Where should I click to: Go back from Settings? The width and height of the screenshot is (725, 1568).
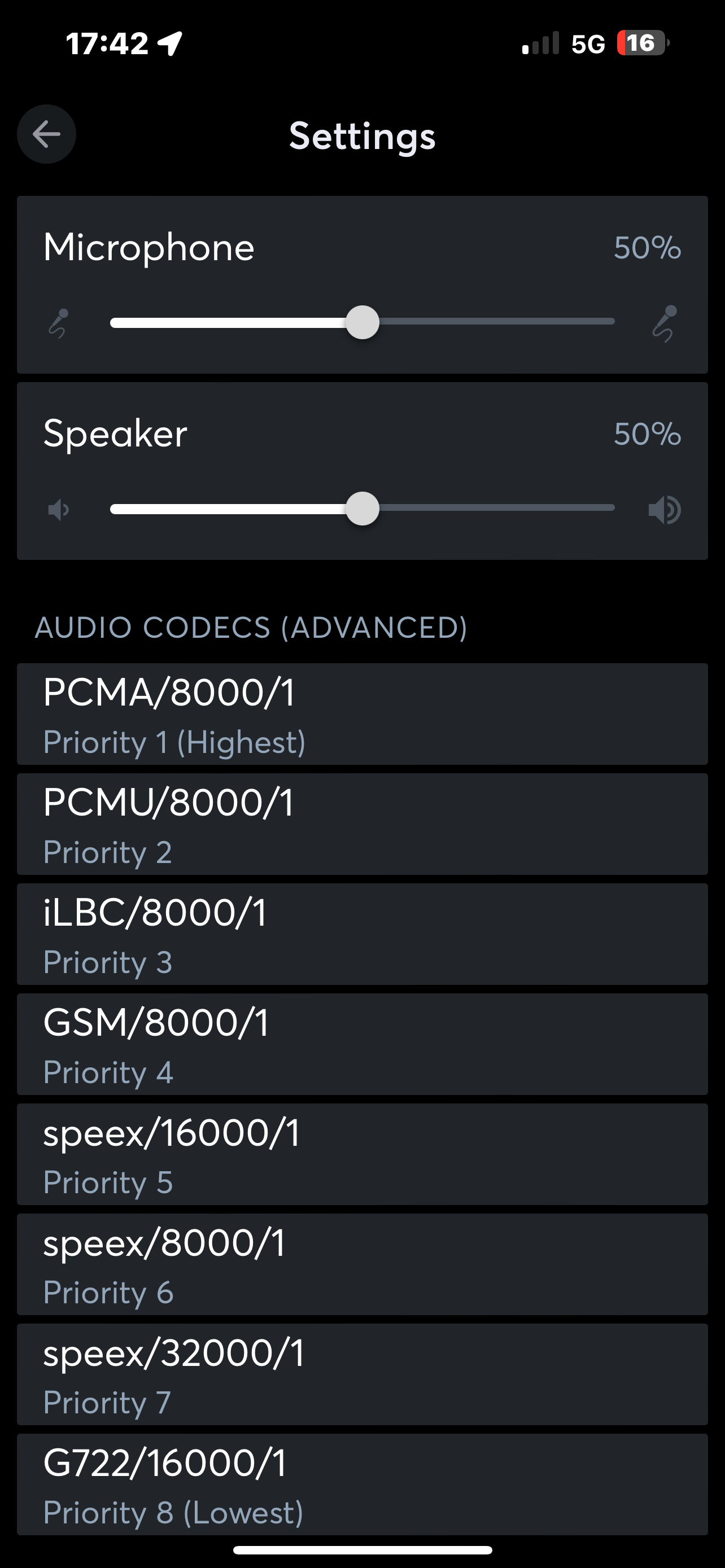tap(46, 134)
